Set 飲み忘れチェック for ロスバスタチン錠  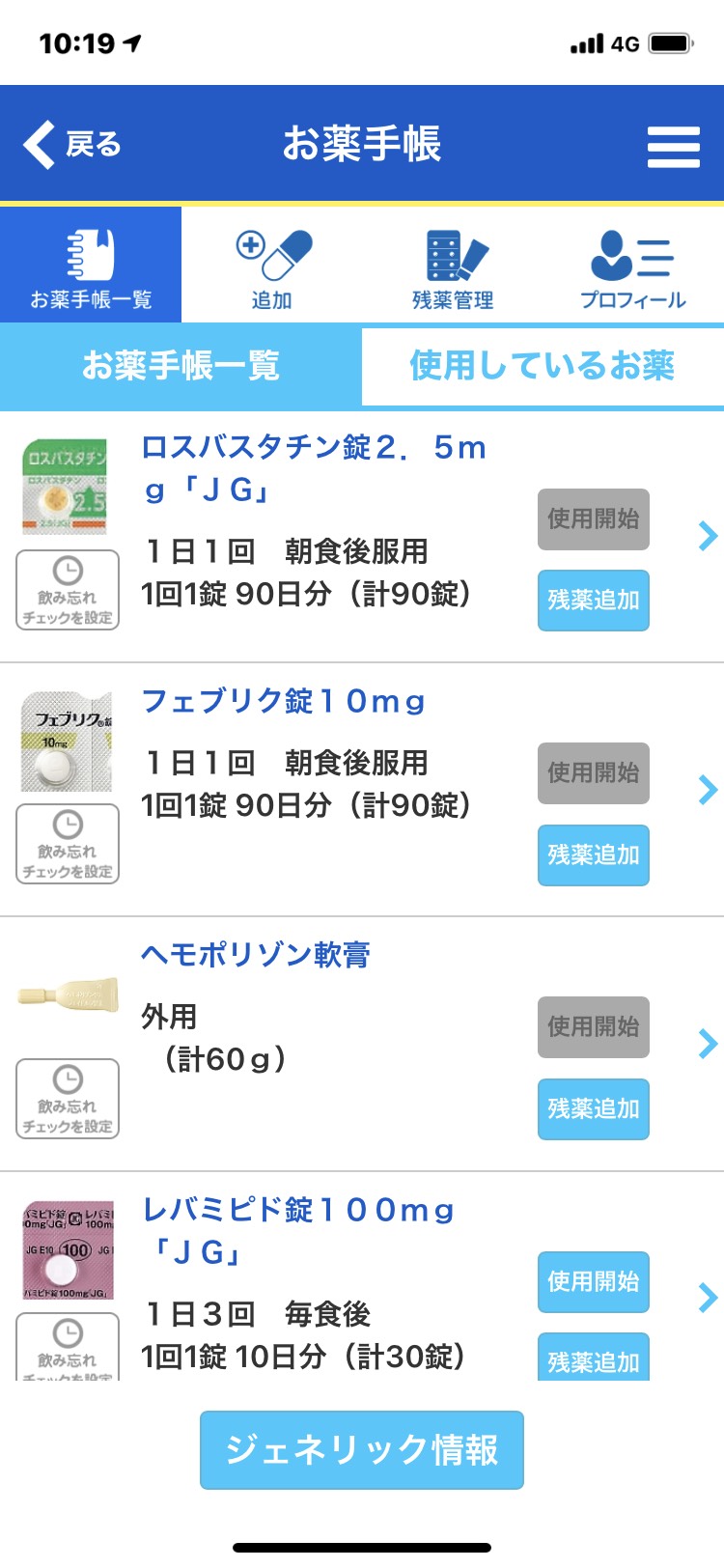(68, 590)
